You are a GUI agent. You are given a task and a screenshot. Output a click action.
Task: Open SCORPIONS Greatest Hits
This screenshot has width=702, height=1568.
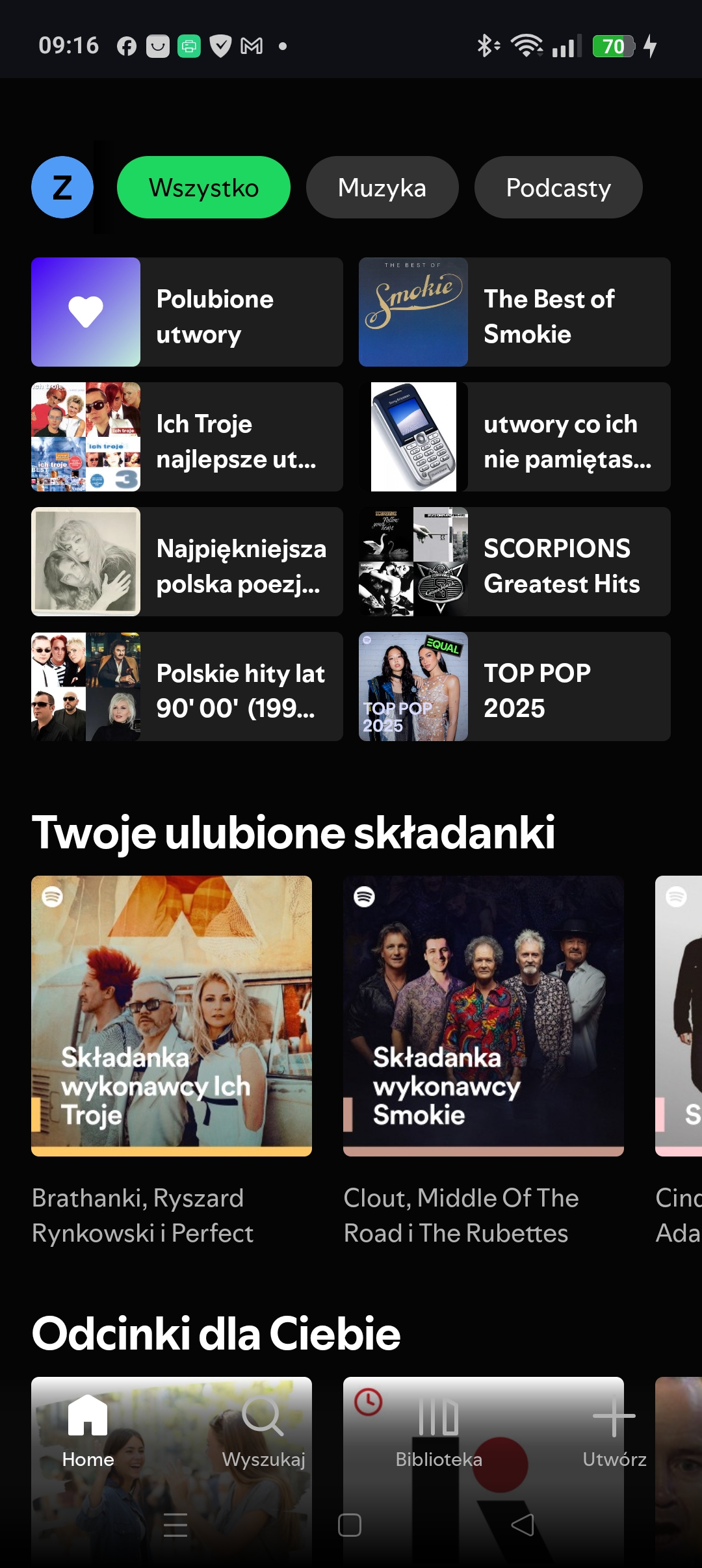point(515,562)
